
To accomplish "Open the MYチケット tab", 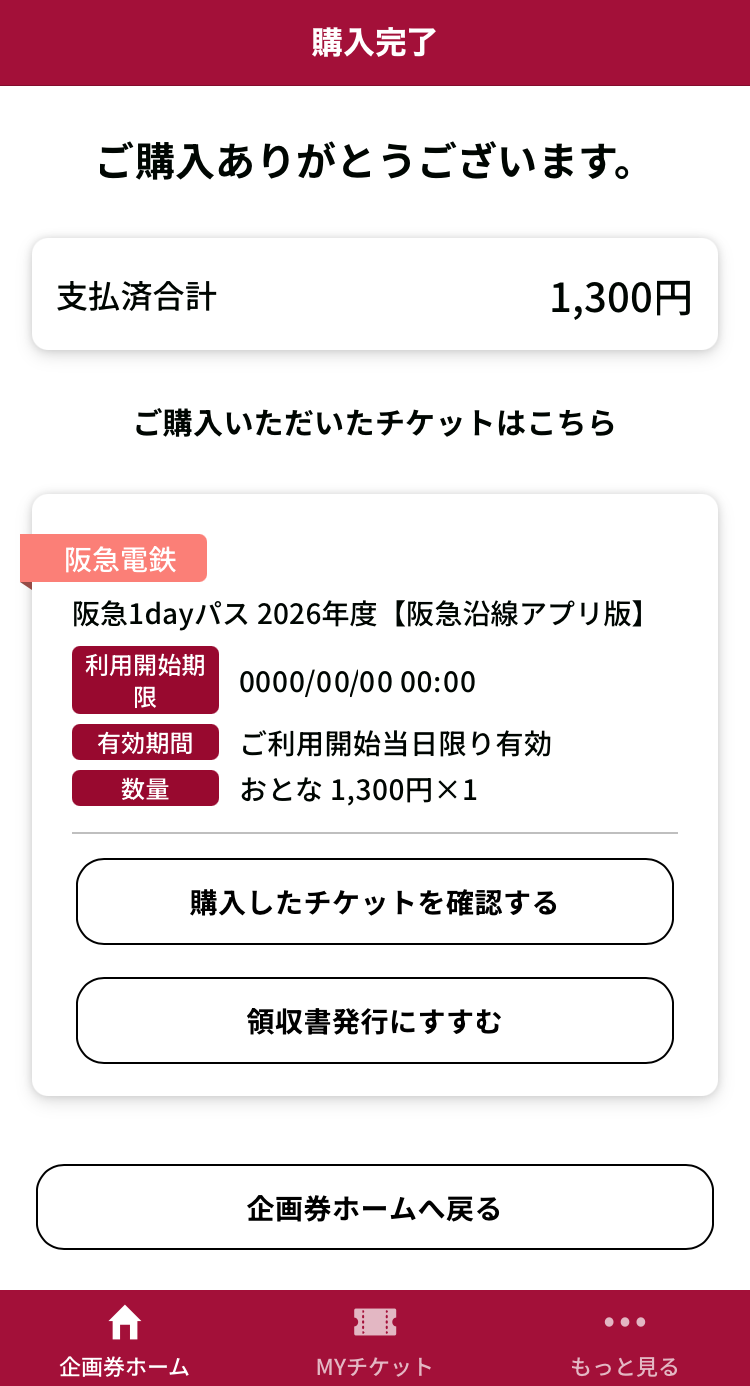I will (x=375, y=1340).
